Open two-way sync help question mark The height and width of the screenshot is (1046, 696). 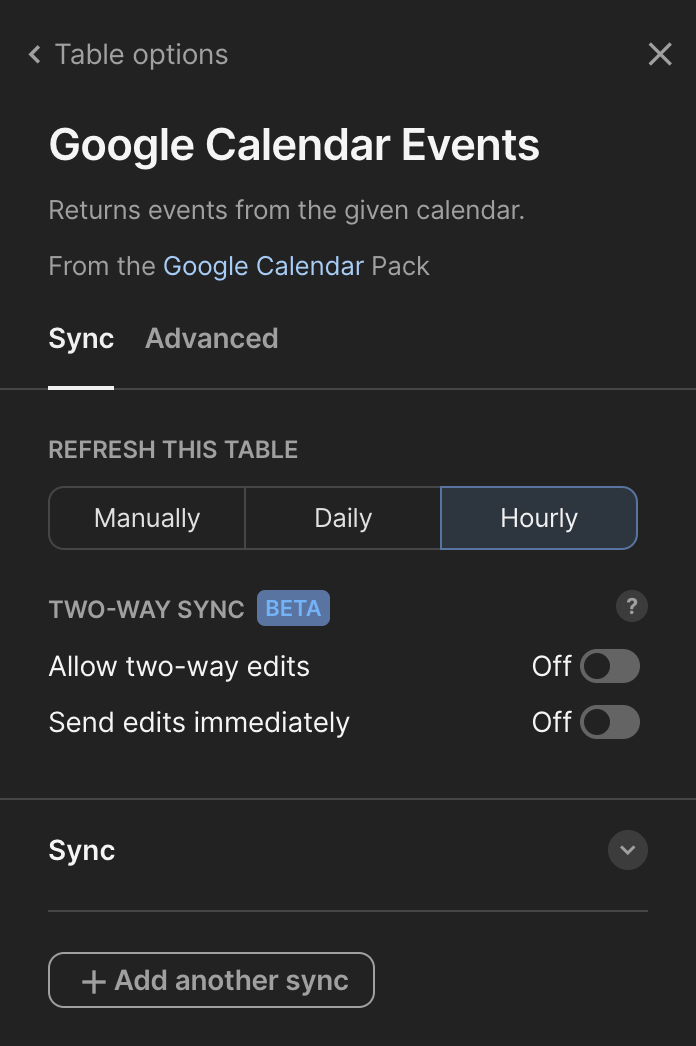(631, 607)
